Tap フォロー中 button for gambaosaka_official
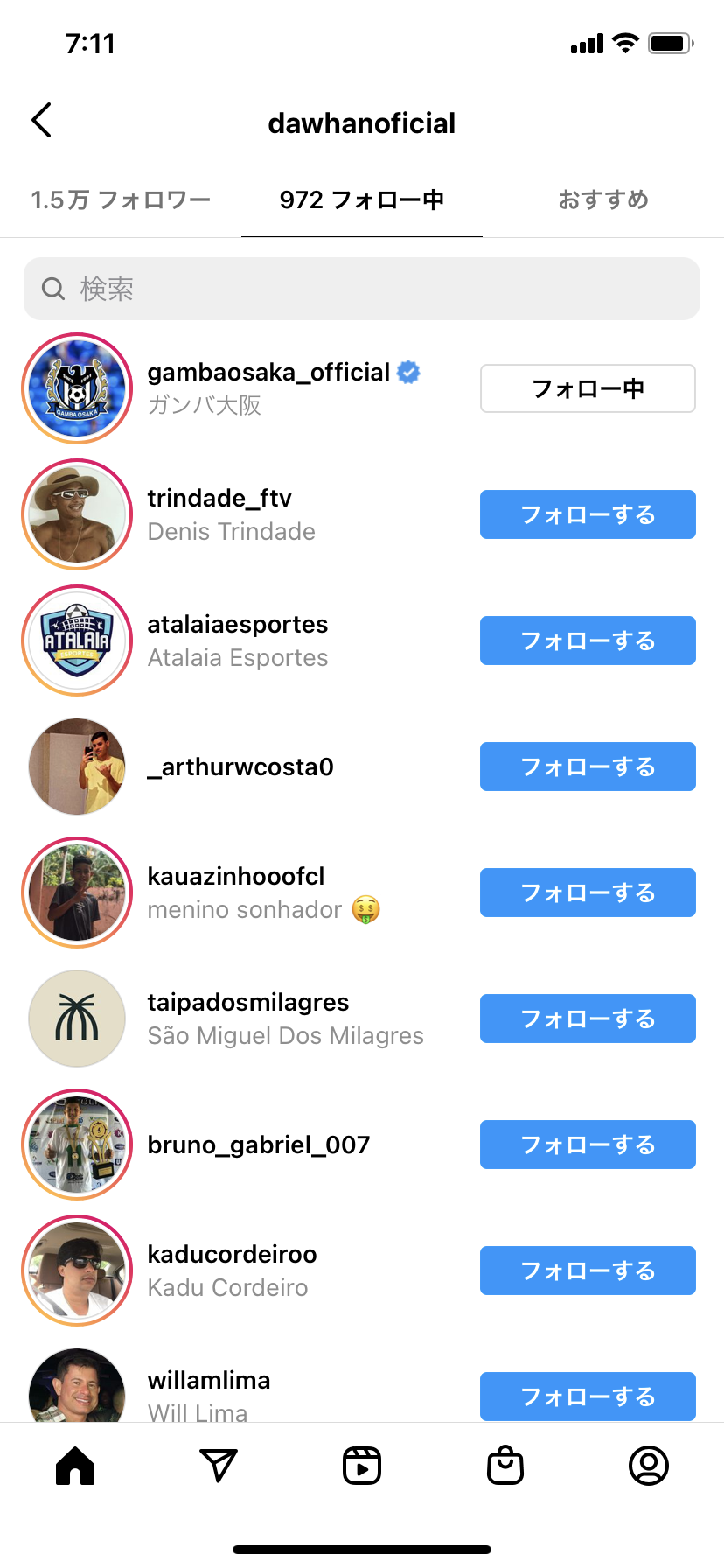Image resolution: width=724 pixels, height=1568 pixels. pos(588,388)
